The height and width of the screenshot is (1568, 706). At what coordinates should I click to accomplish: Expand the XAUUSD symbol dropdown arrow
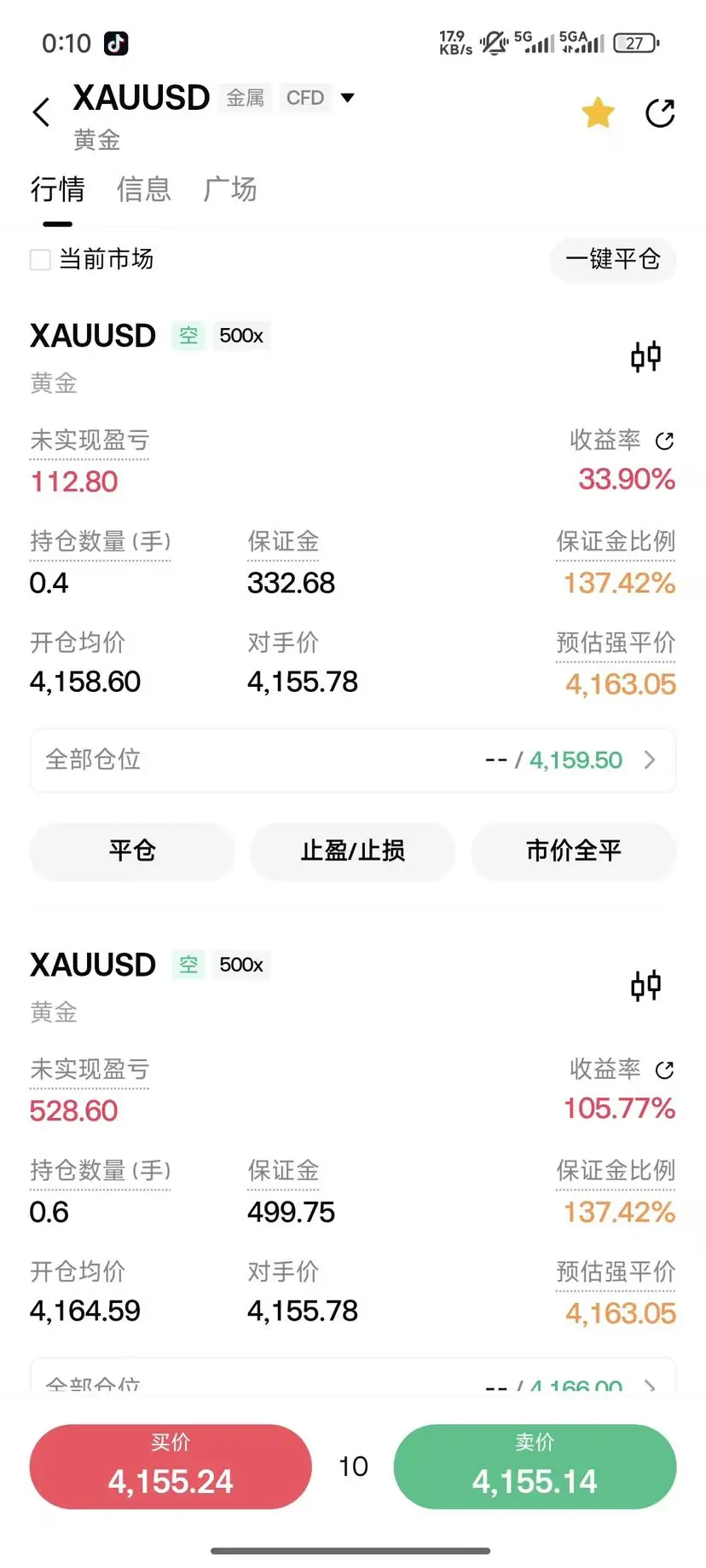point(347,98)
